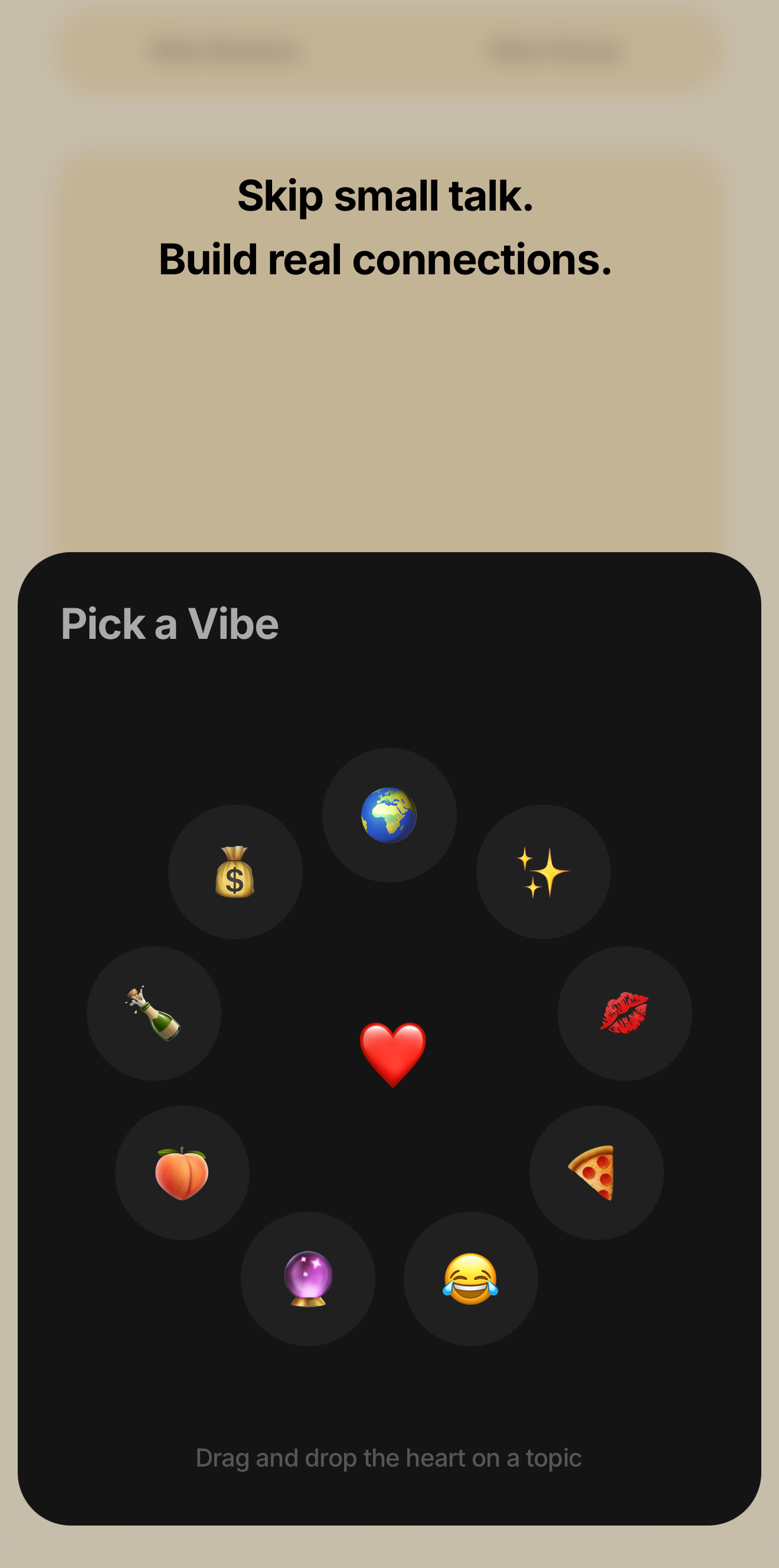Select the globe travel vibe icon
Viewport: 779px width, 1568px height.
click(388, 815)
